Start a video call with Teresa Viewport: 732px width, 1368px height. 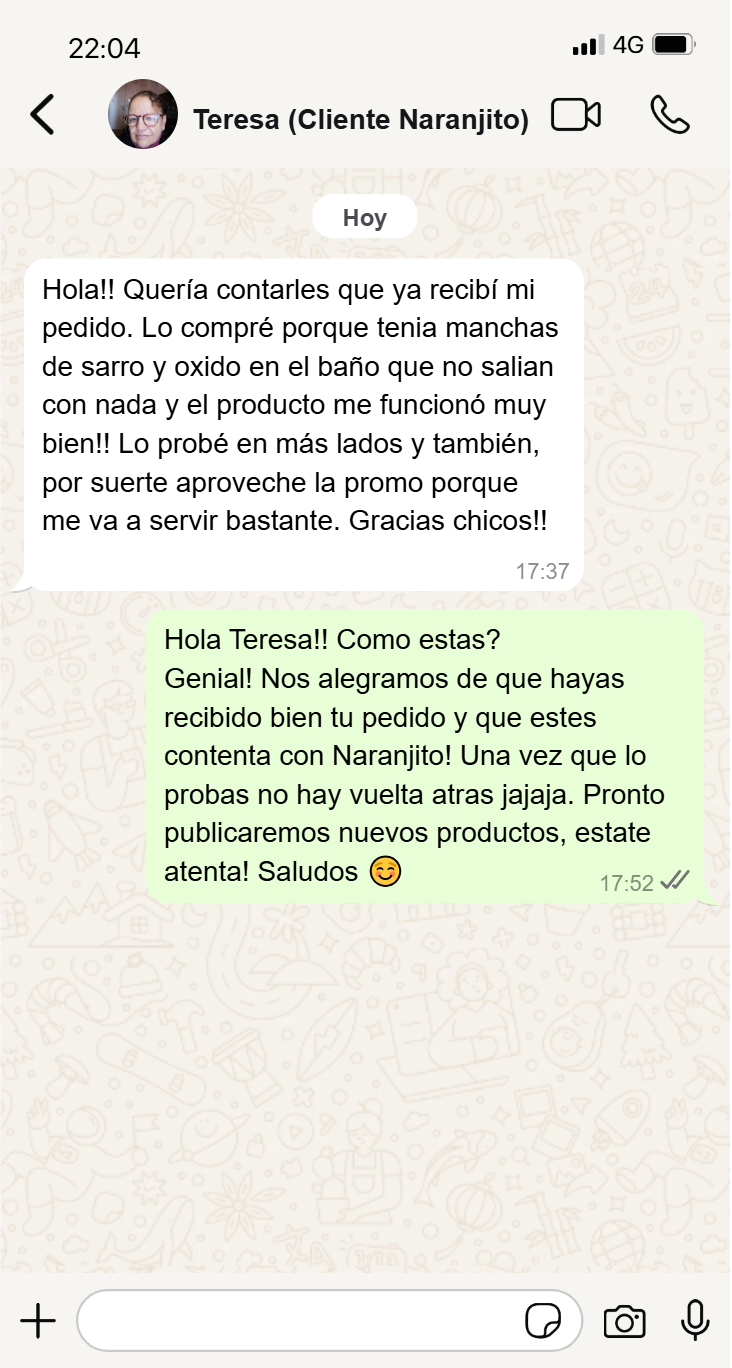point(576,115)
